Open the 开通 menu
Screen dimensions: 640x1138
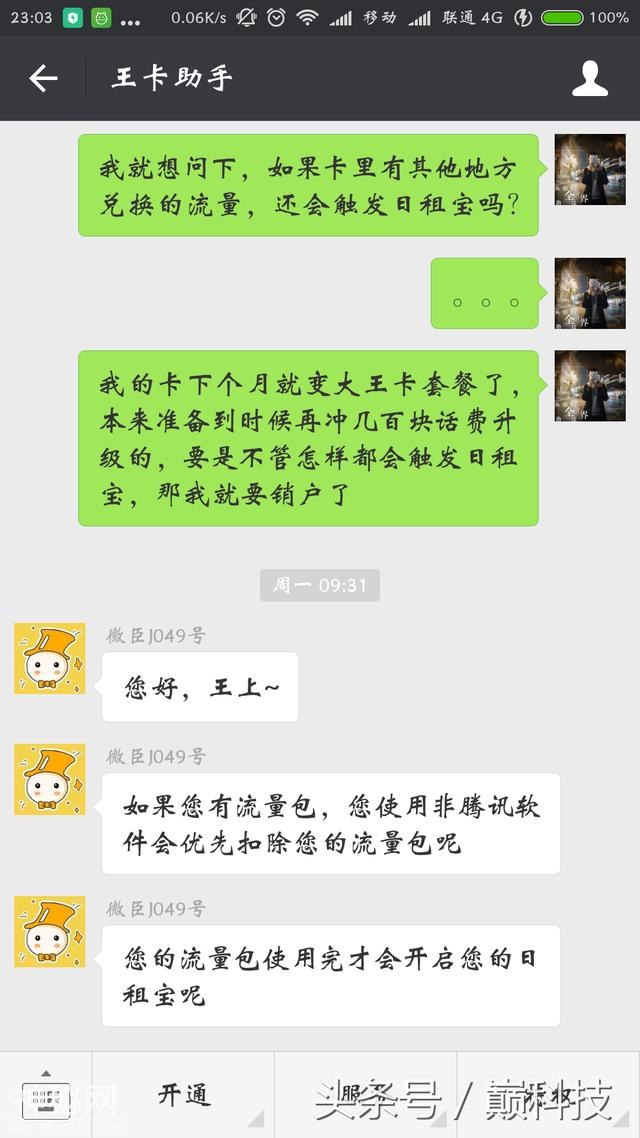coord(184,1095)
